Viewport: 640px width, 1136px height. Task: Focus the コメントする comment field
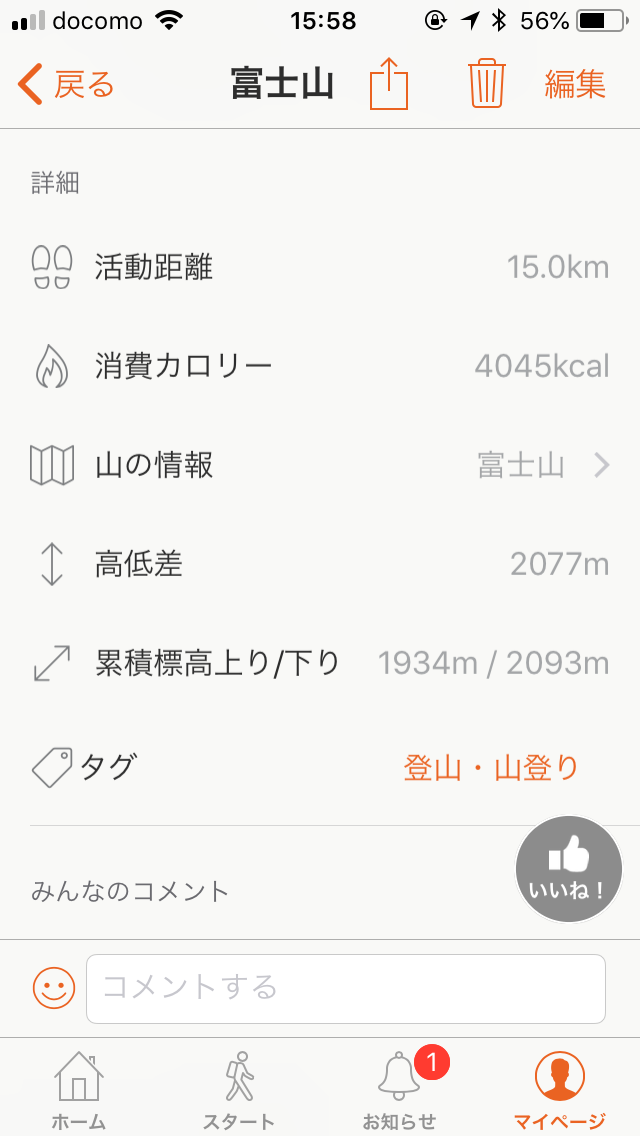[346, 989]
